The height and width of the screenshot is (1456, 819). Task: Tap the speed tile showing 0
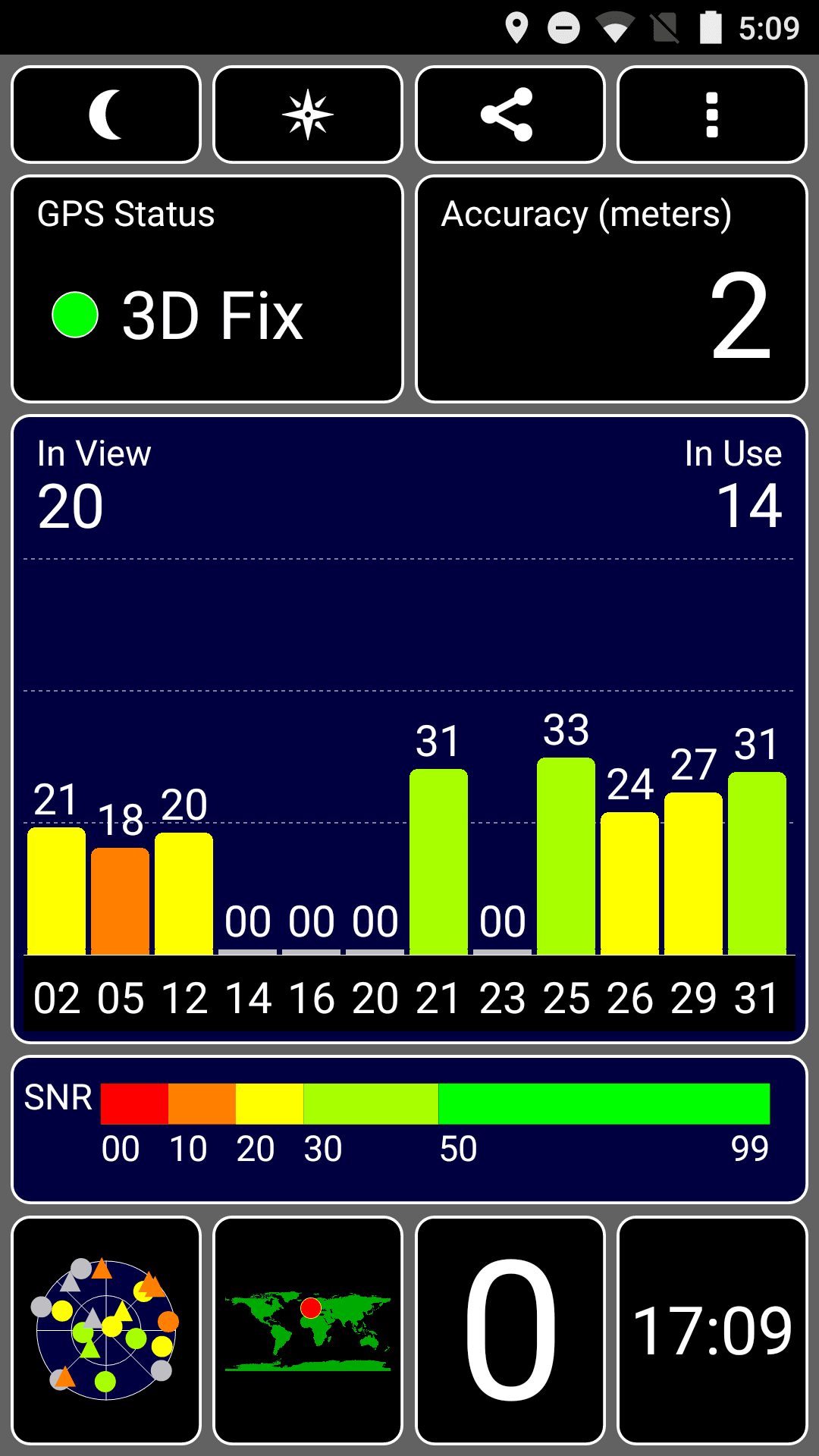coord(510,1331)
